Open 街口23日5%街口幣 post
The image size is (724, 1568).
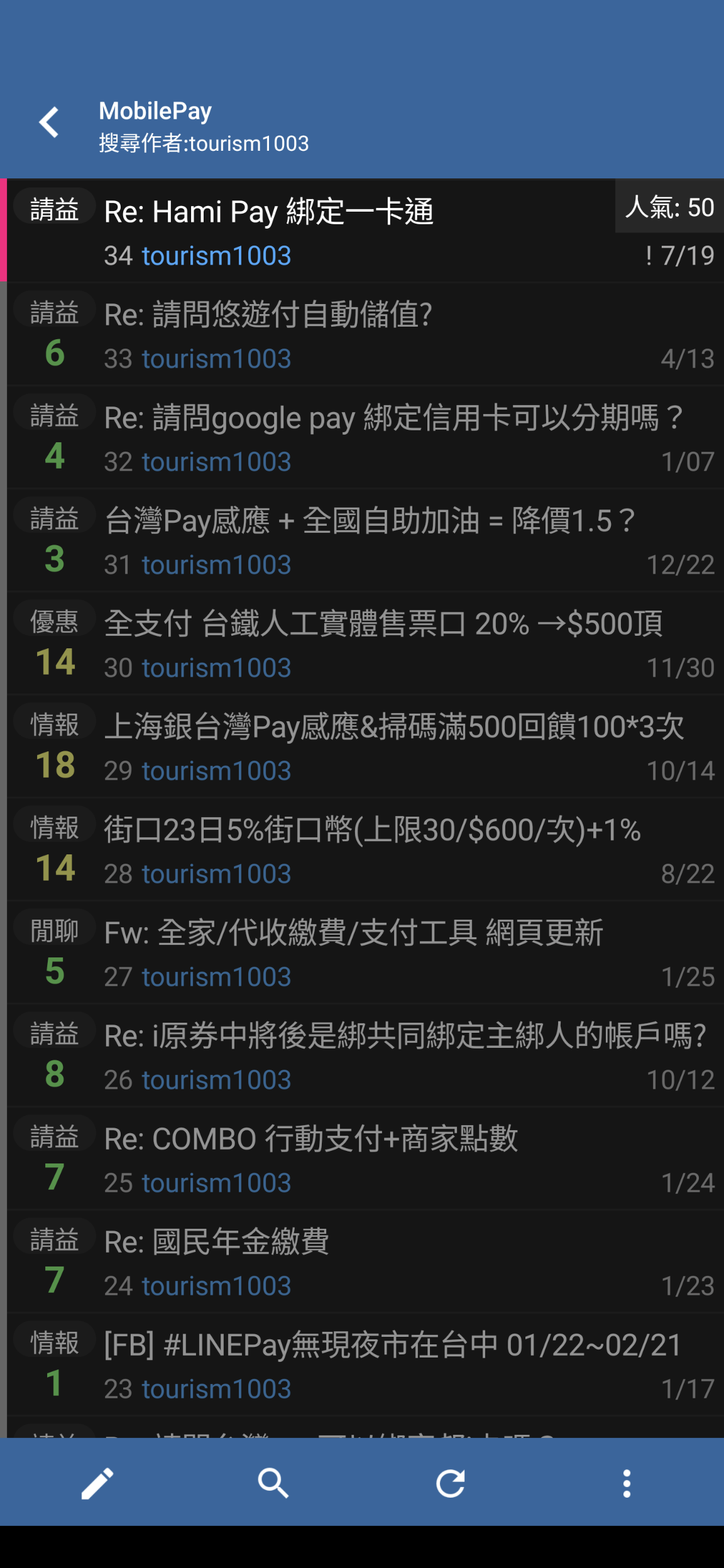tap(365, 849)
